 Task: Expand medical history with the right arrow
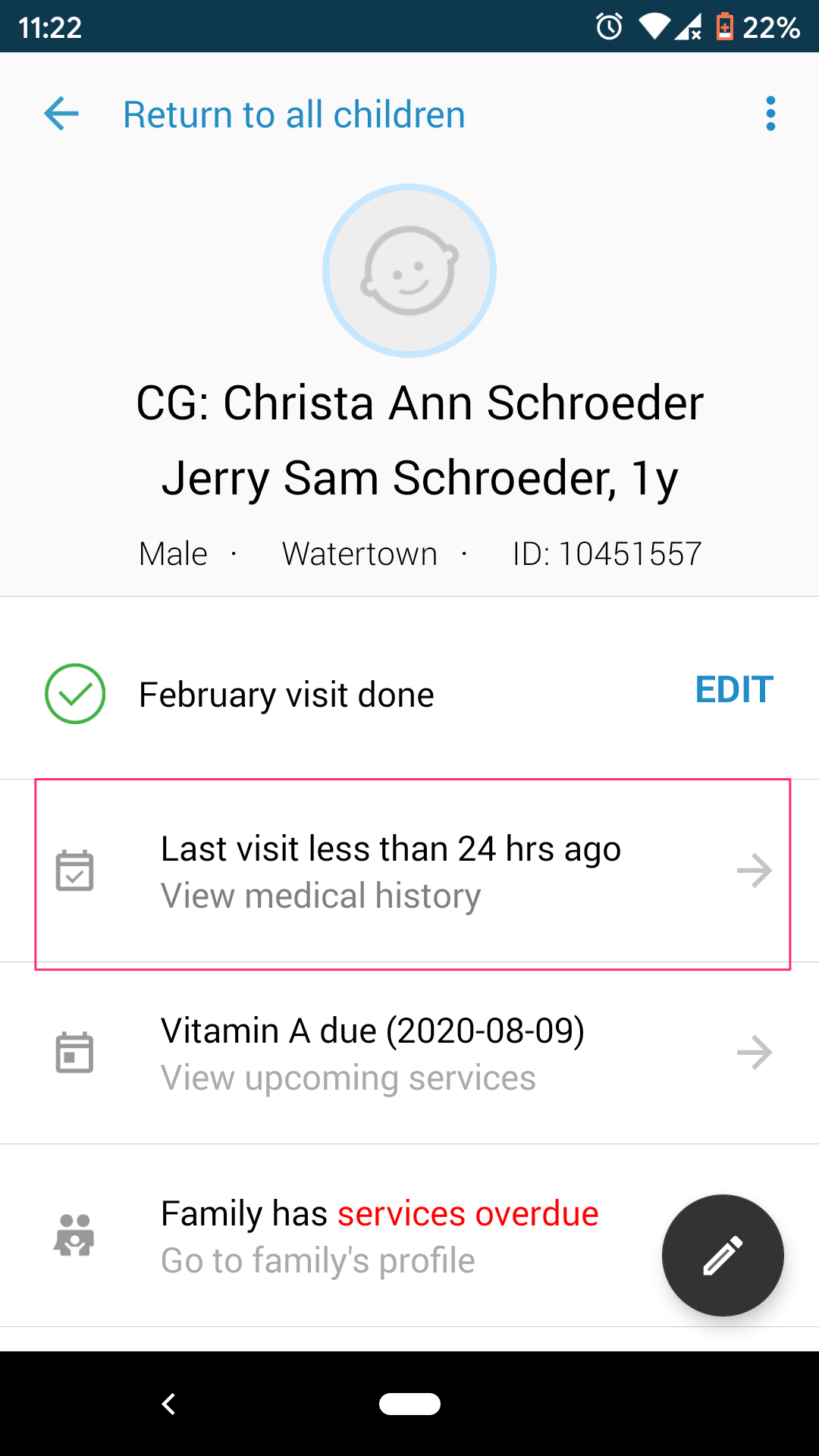(x=754, y=871)
